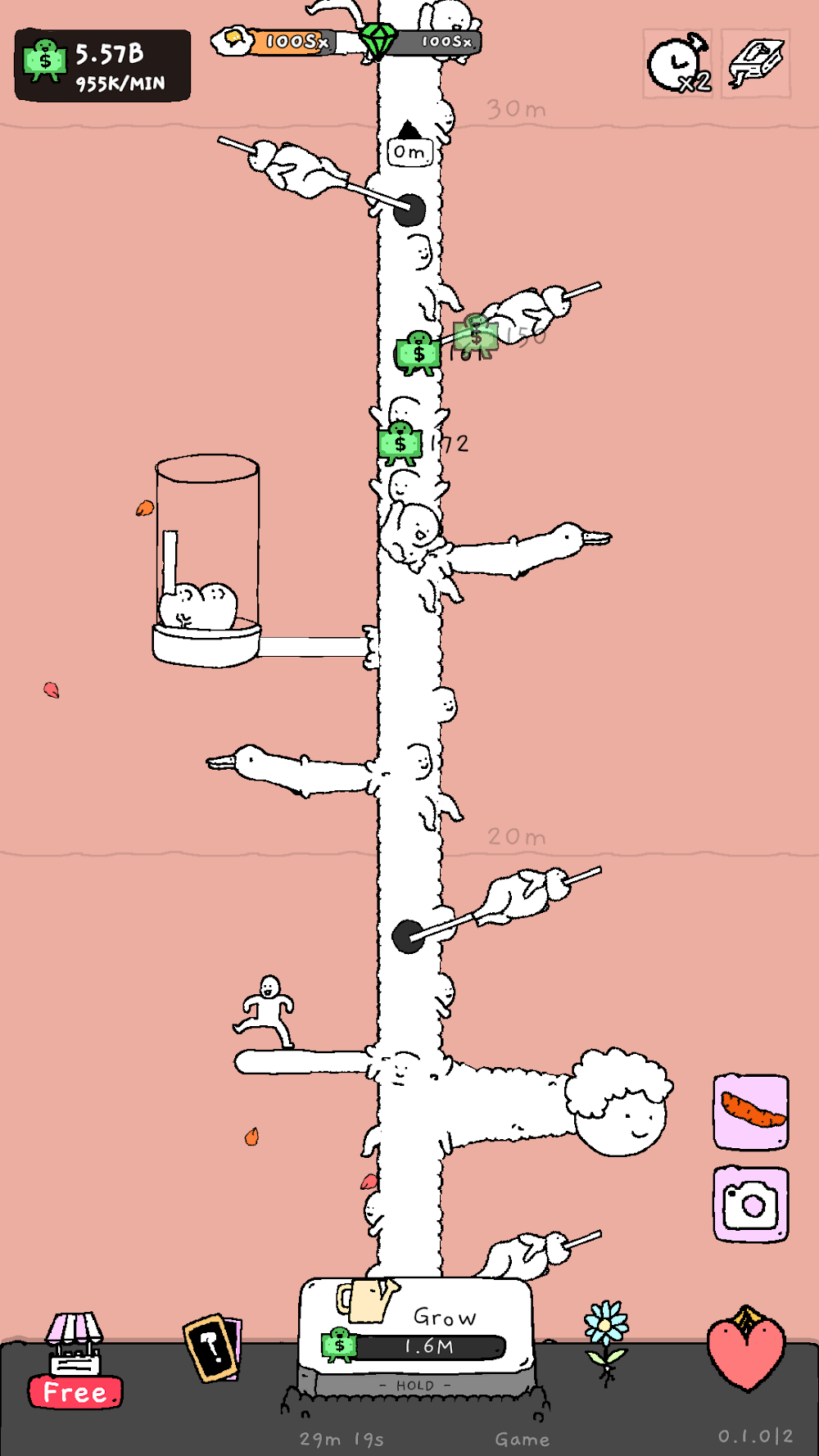Viewport: 819px width, 1456px height.
Task: Jump to 0m marker arrow
Action: point(409,144)
